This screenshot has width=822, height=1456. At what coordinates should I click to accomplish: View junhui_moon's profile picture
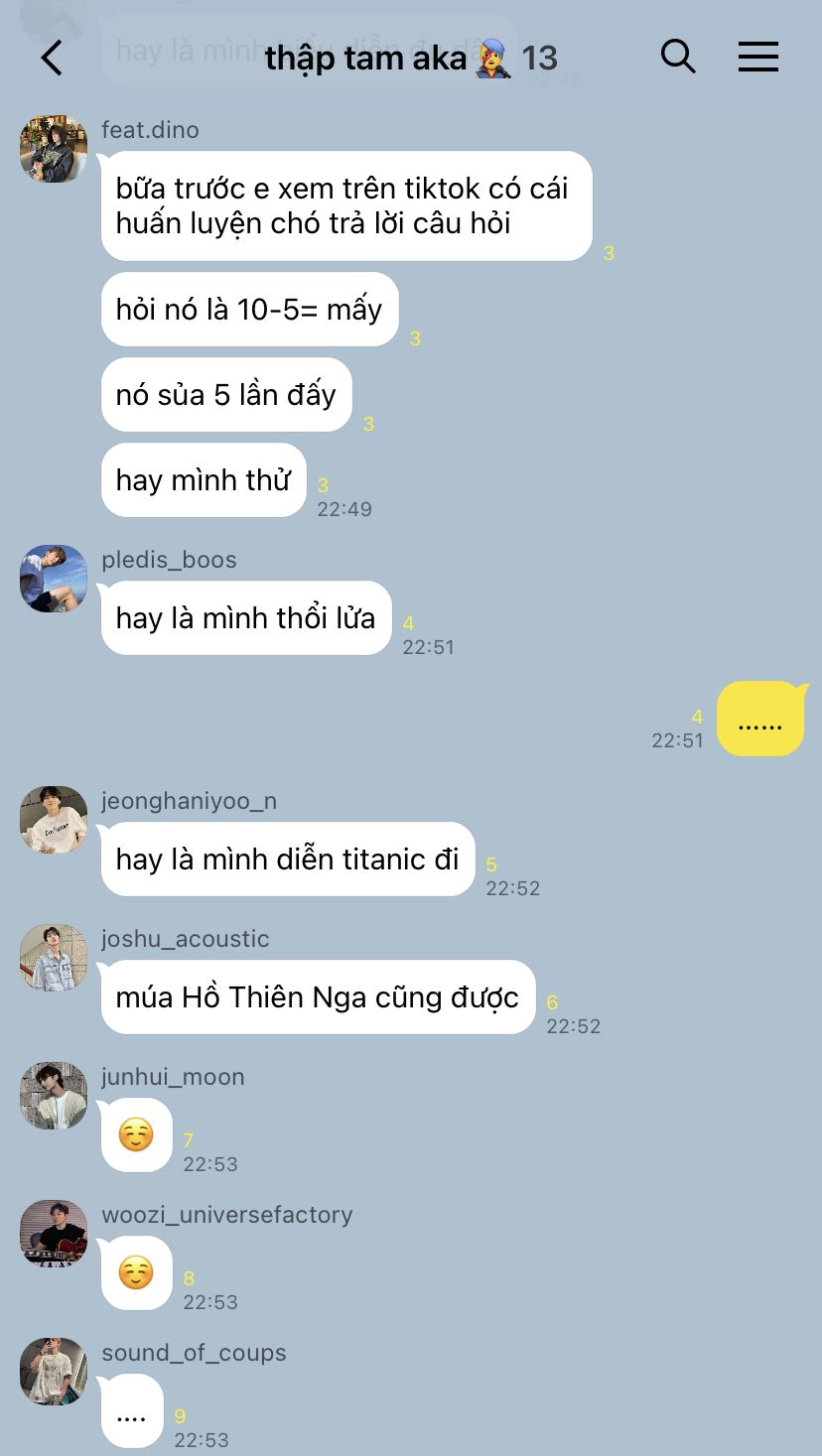[x=54, y=1096]
